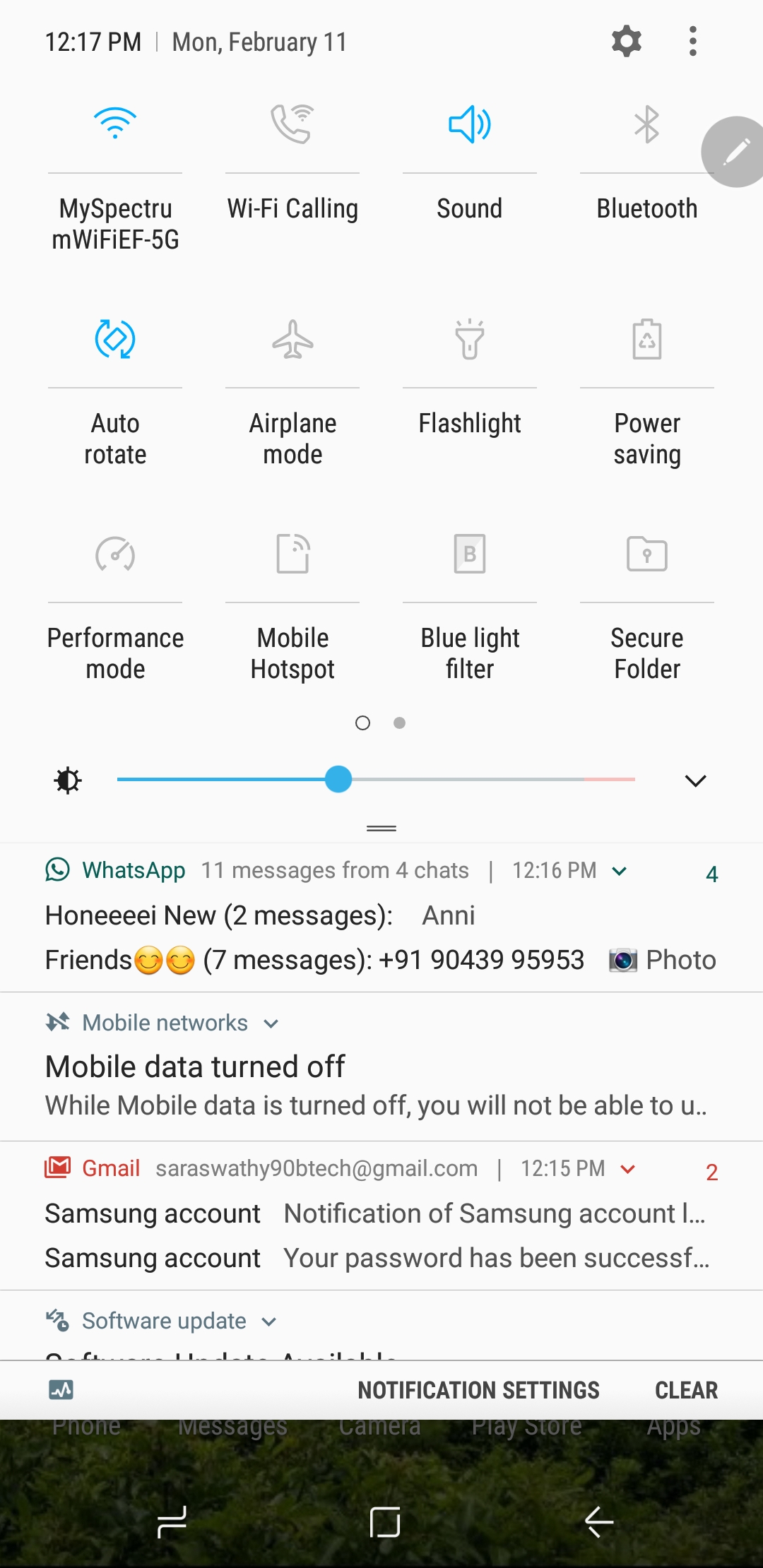Turn on Mobile Hotspot
Viewport: 763px width, 1568px height.
[x=292, y=554]
